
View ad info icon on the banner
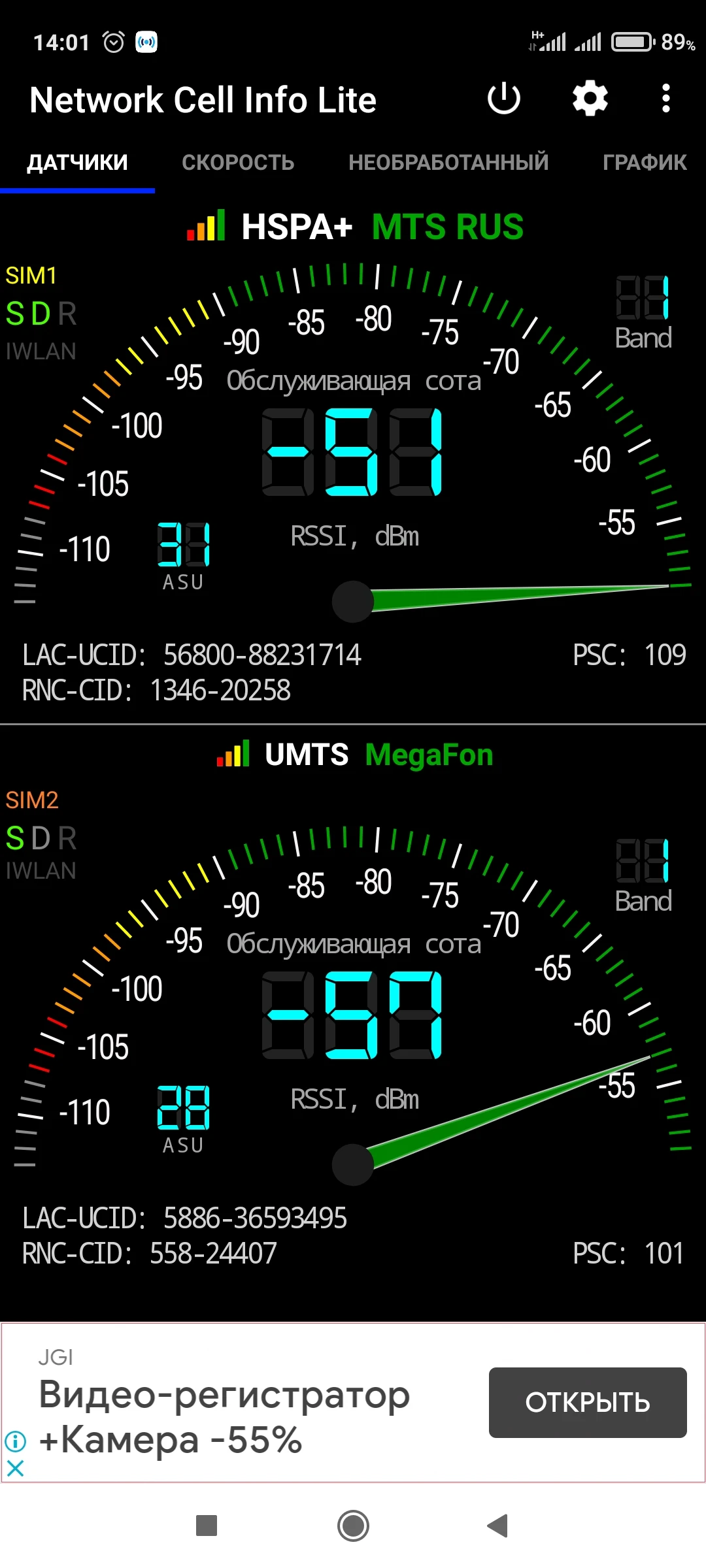pyautogui.click(x=15, y=1441)
